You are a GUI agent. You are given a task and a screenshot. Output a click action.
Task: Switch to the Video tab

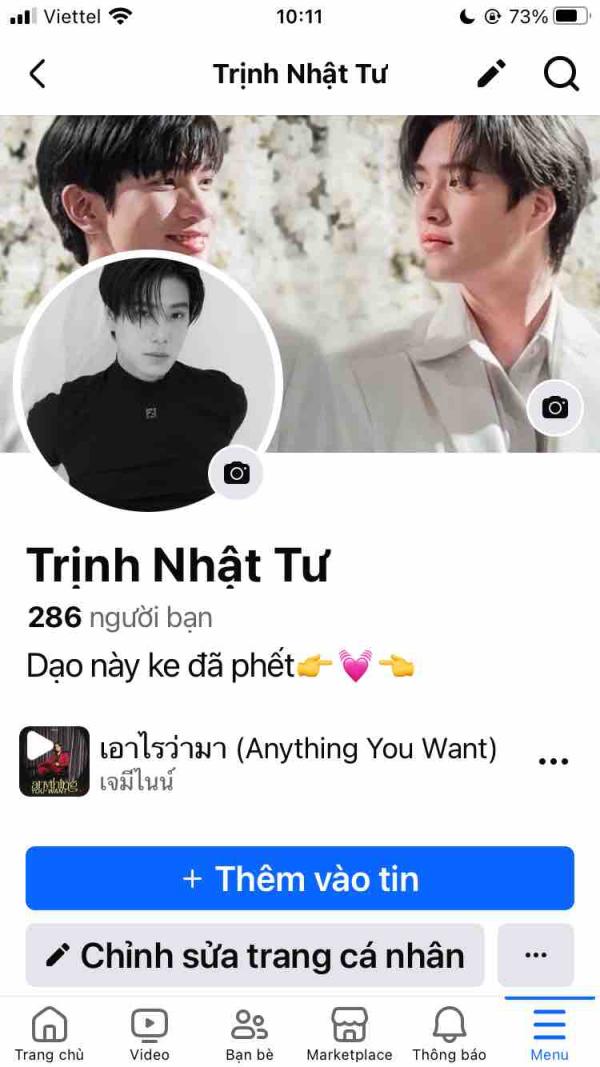tap(149, 1033)
